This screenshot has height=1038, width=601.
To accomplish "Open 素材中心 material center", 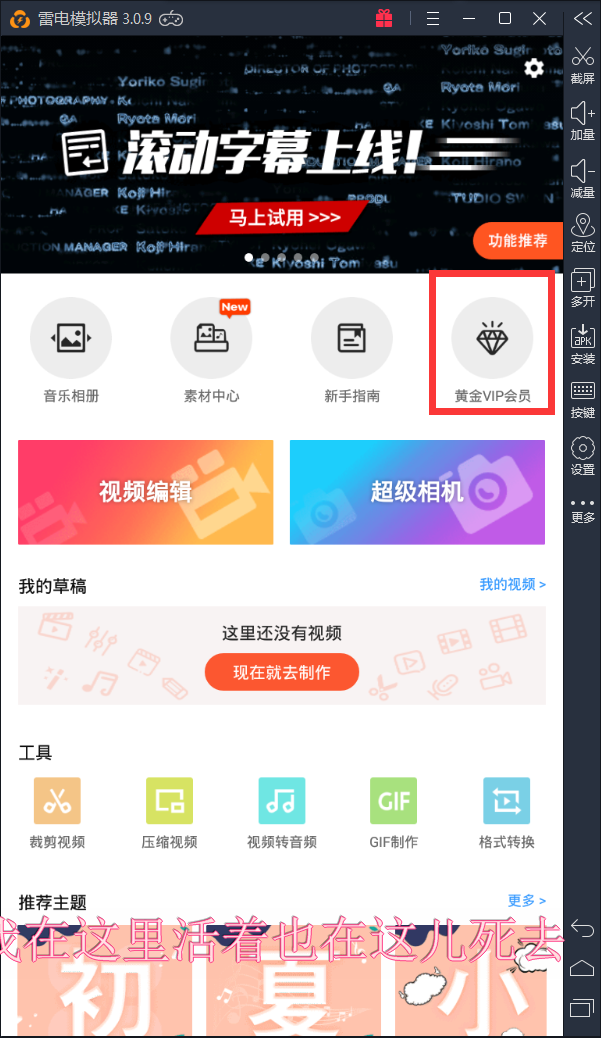I will coord(211,339).
